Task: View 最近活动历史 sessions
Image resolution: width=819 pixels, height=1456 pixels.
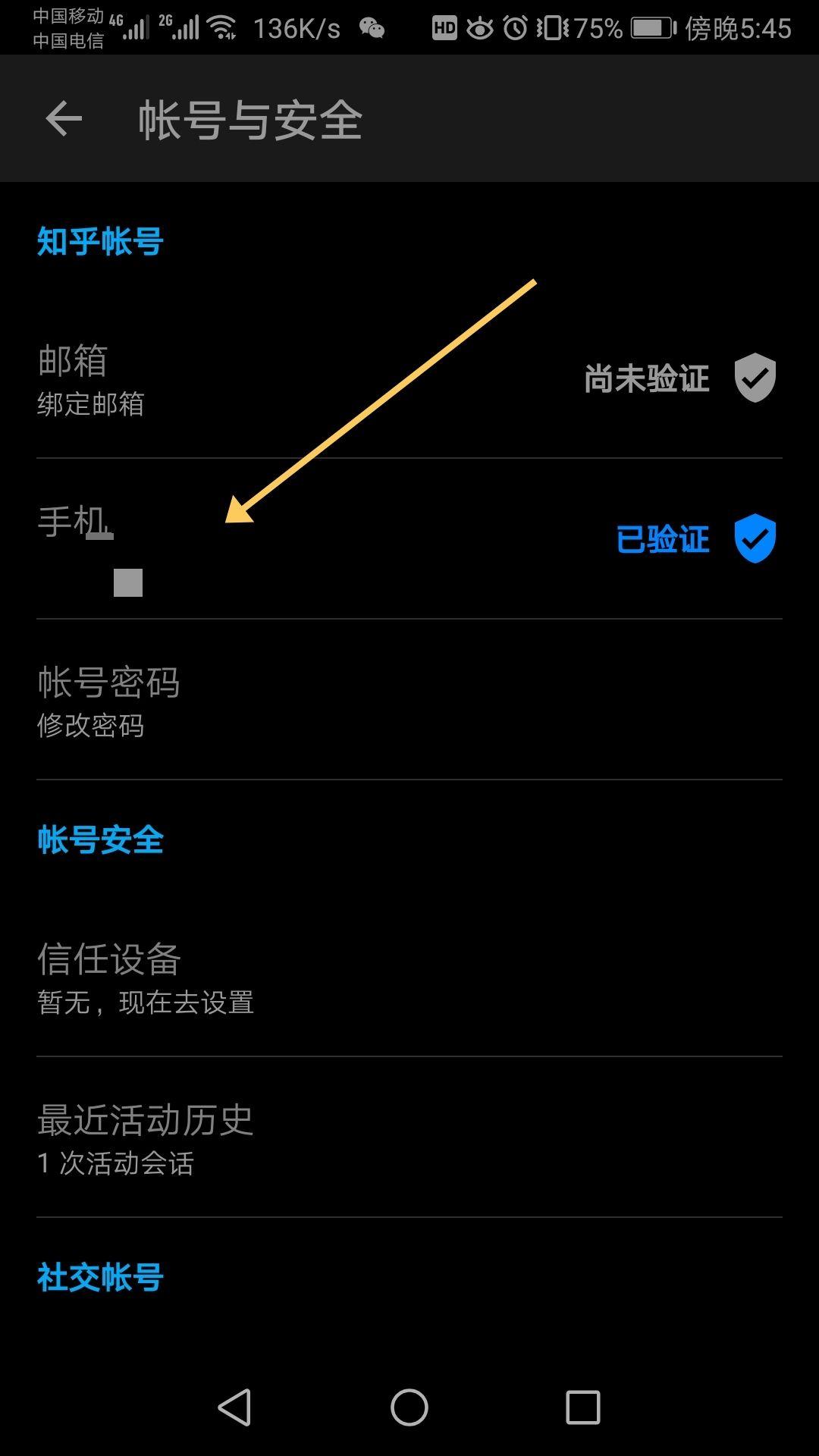Action: point(409,1139)
